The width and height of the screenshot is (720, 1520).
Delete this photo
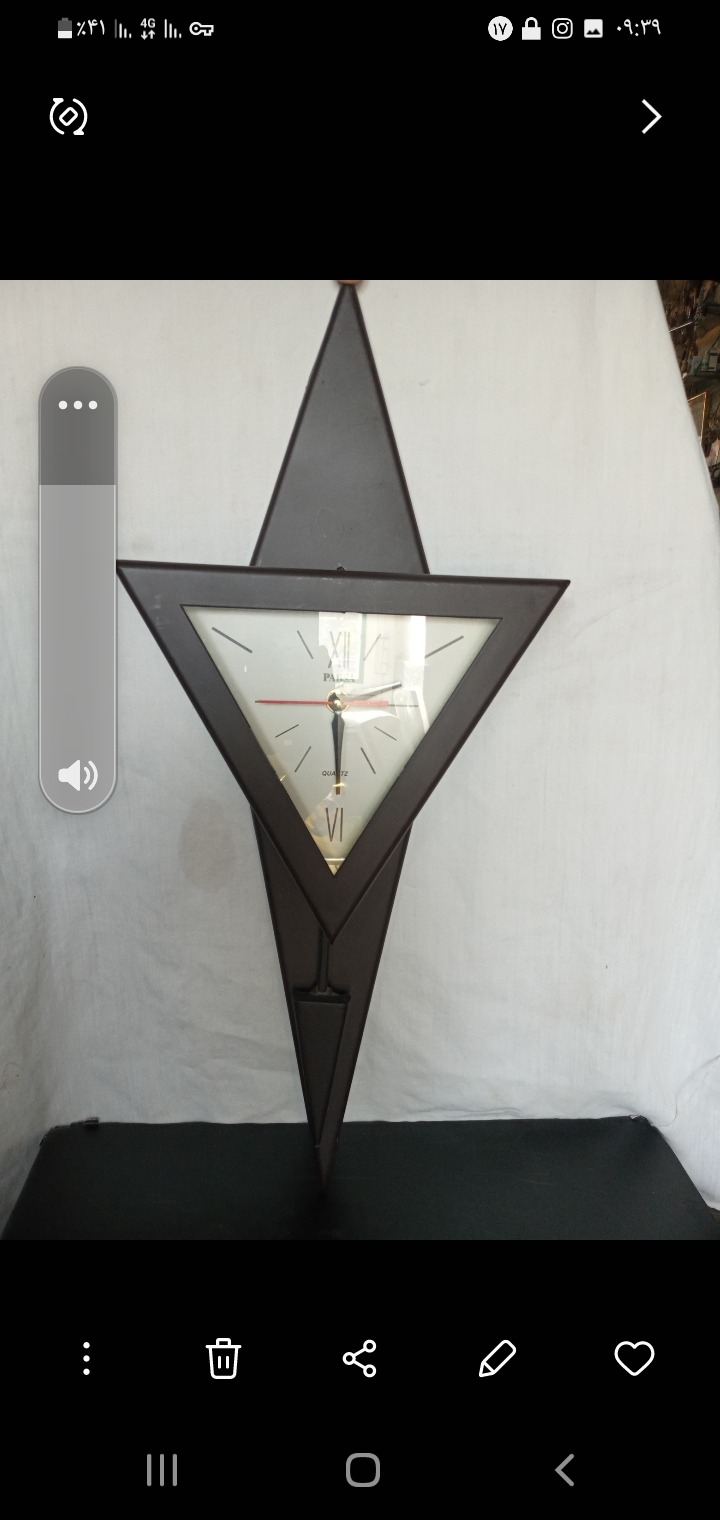[223, 1358]
